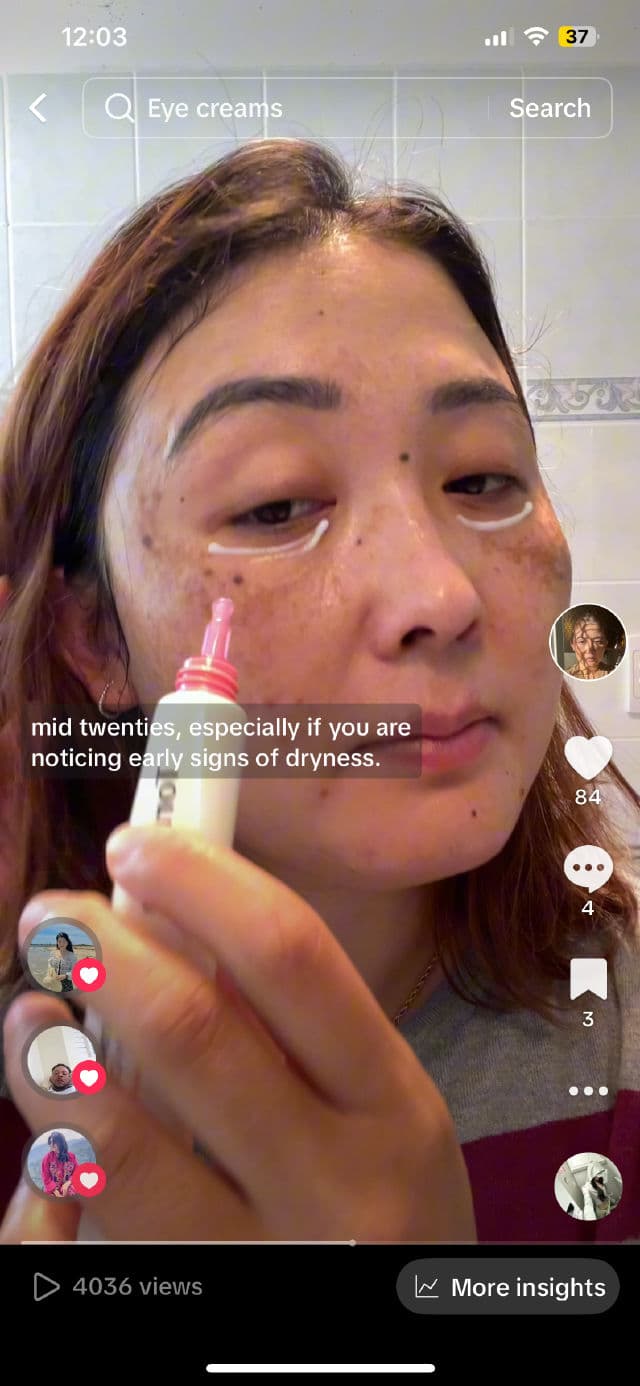The width and height of the screenshot is (640, 1386).
Task: Seek using the video progress bar
Action: pyautogui.click(x=320, y=1243)
